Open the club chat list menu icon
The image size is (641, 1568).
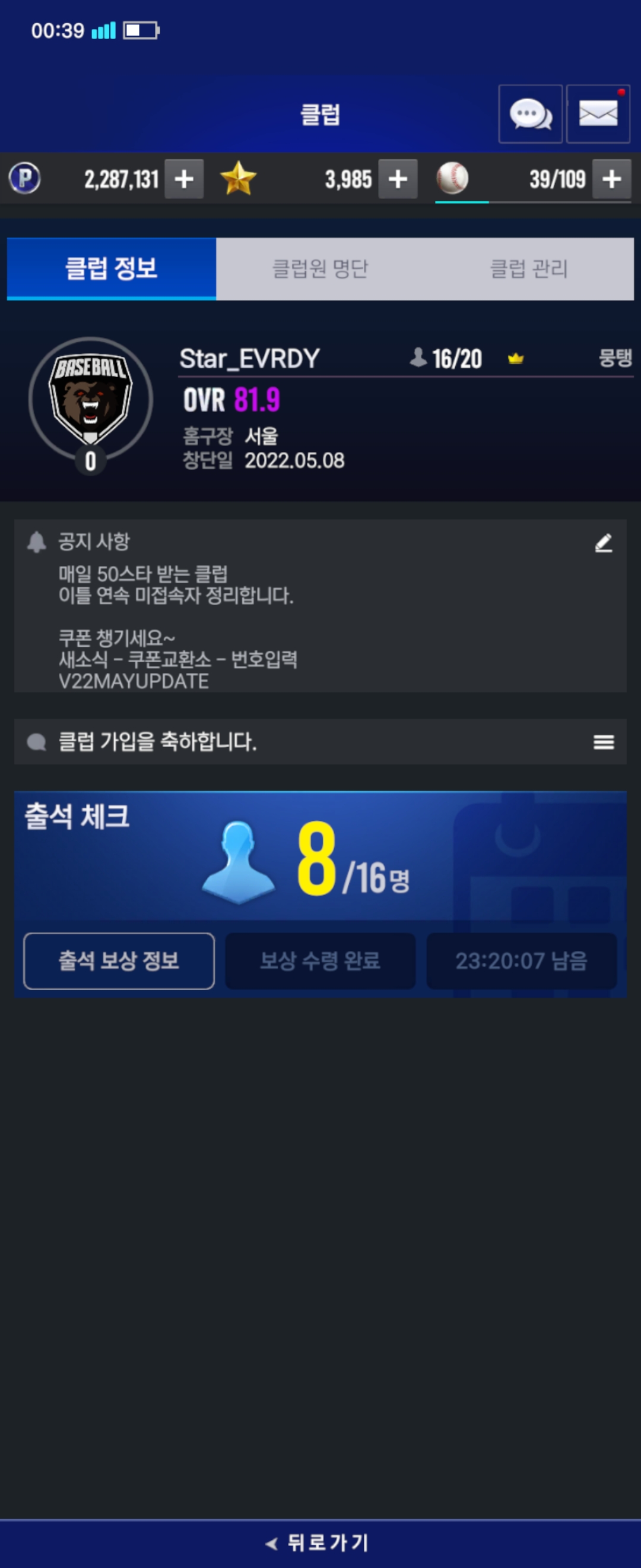point(603,742)
